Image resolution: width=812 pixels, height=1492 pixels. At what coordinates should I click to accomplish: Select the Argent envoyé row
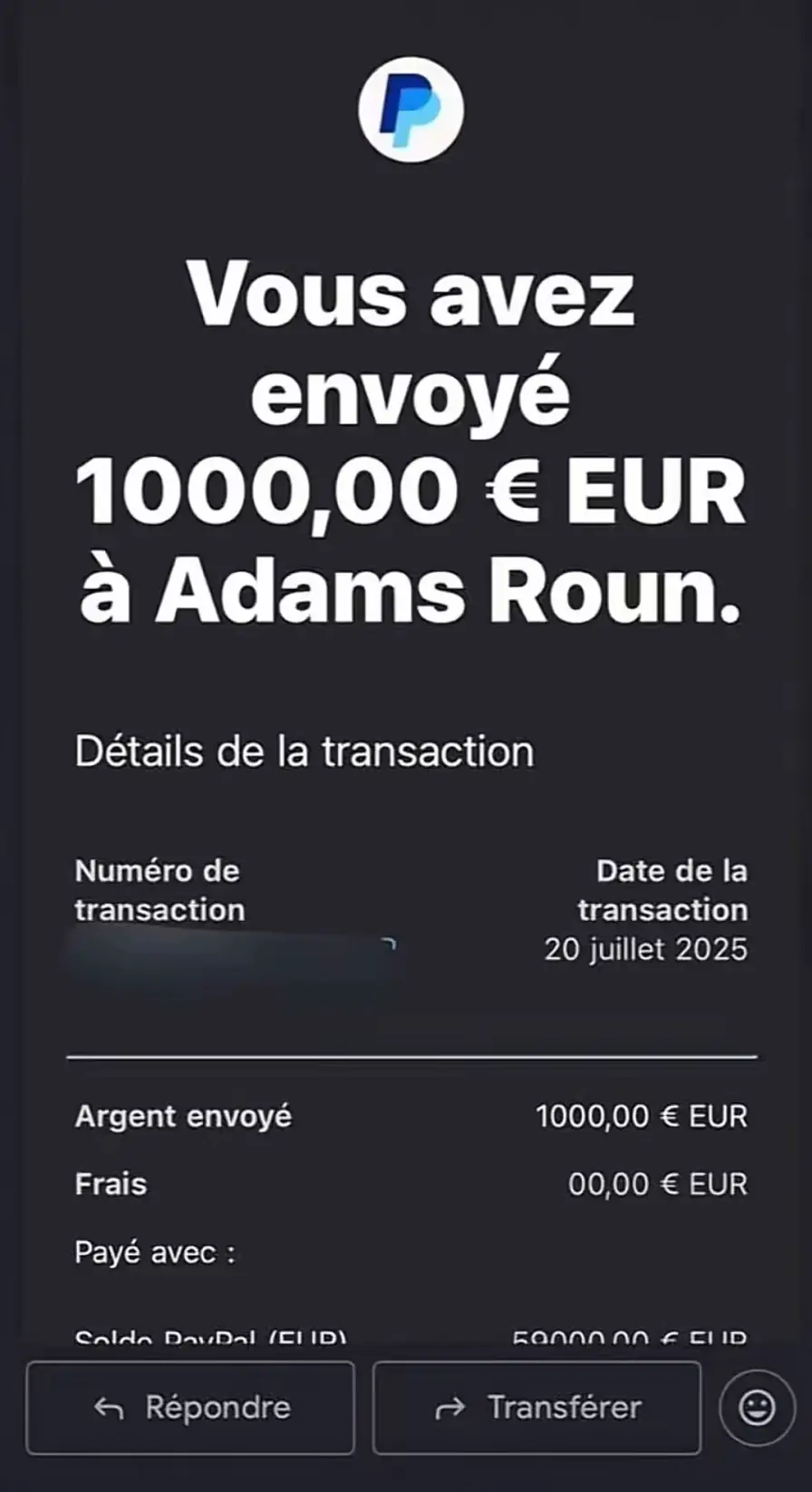[184, 1116]
